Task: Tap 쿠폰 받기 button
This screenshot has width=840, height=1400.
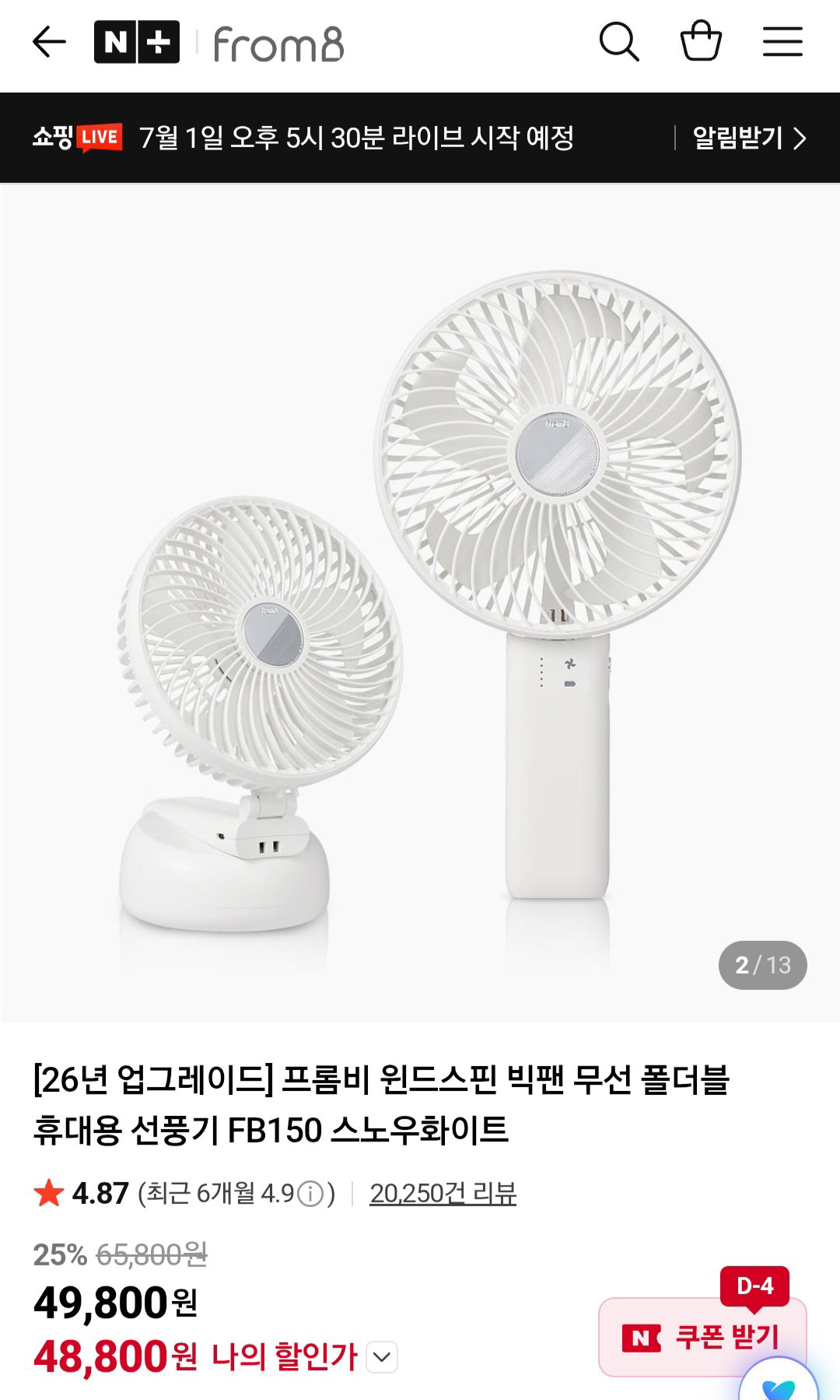Action: point(702,1337)
